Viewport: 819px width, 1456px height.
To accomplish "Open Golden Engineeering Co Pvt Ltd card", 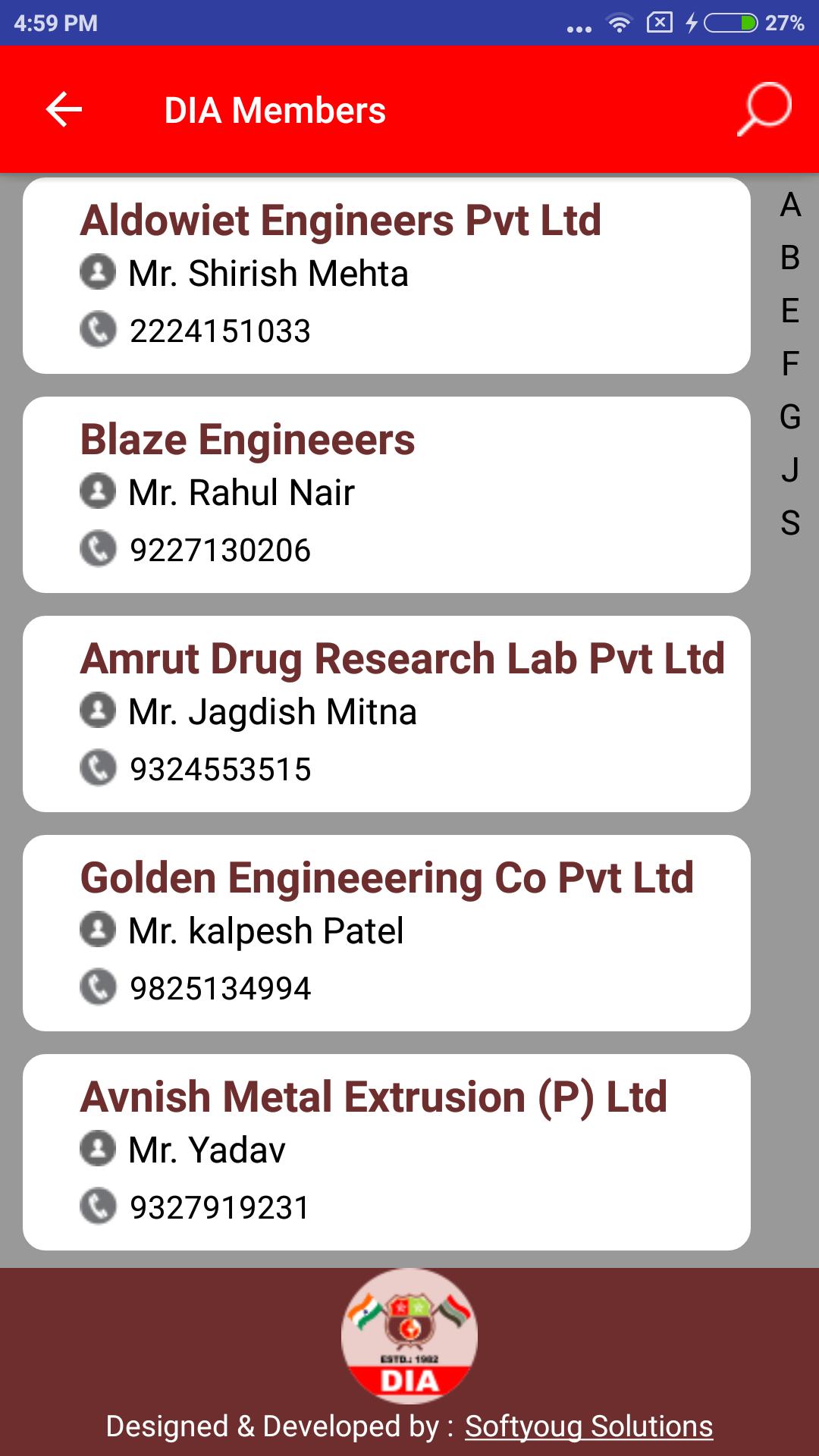I will 387,933.
